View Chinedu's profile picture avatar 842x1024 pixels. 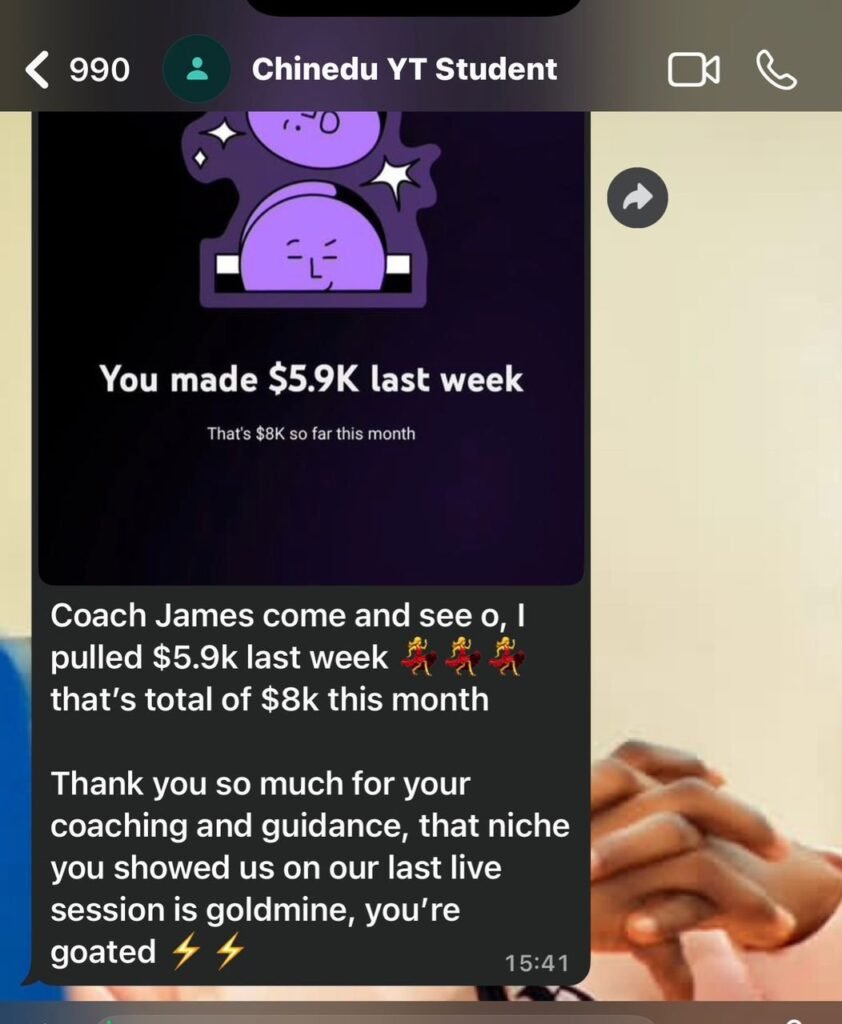pyautogui.click(x=197, y=69)
